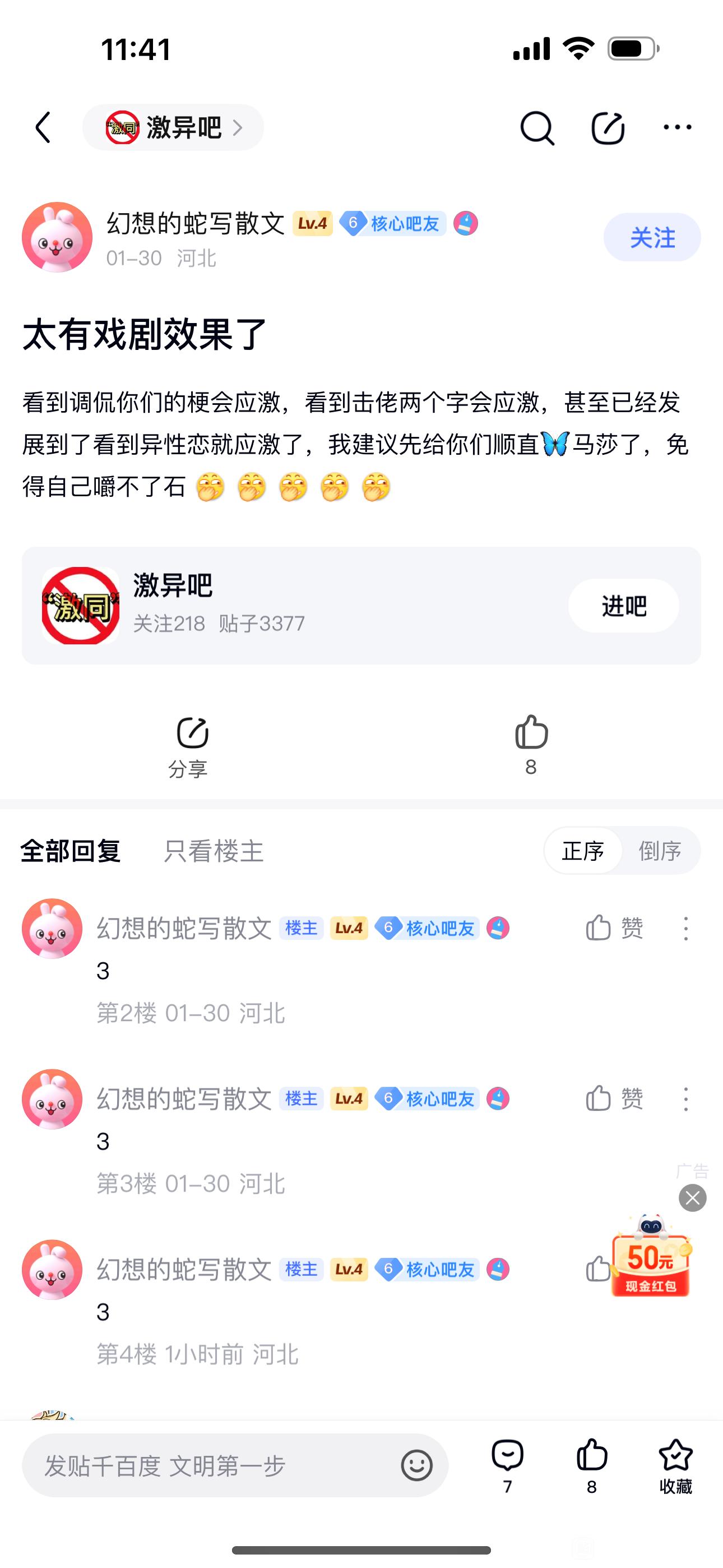The height and width of the screenshot is (1568, 723).
Task: Switch to the 只看楼主 tab
Action: (213, 851)
